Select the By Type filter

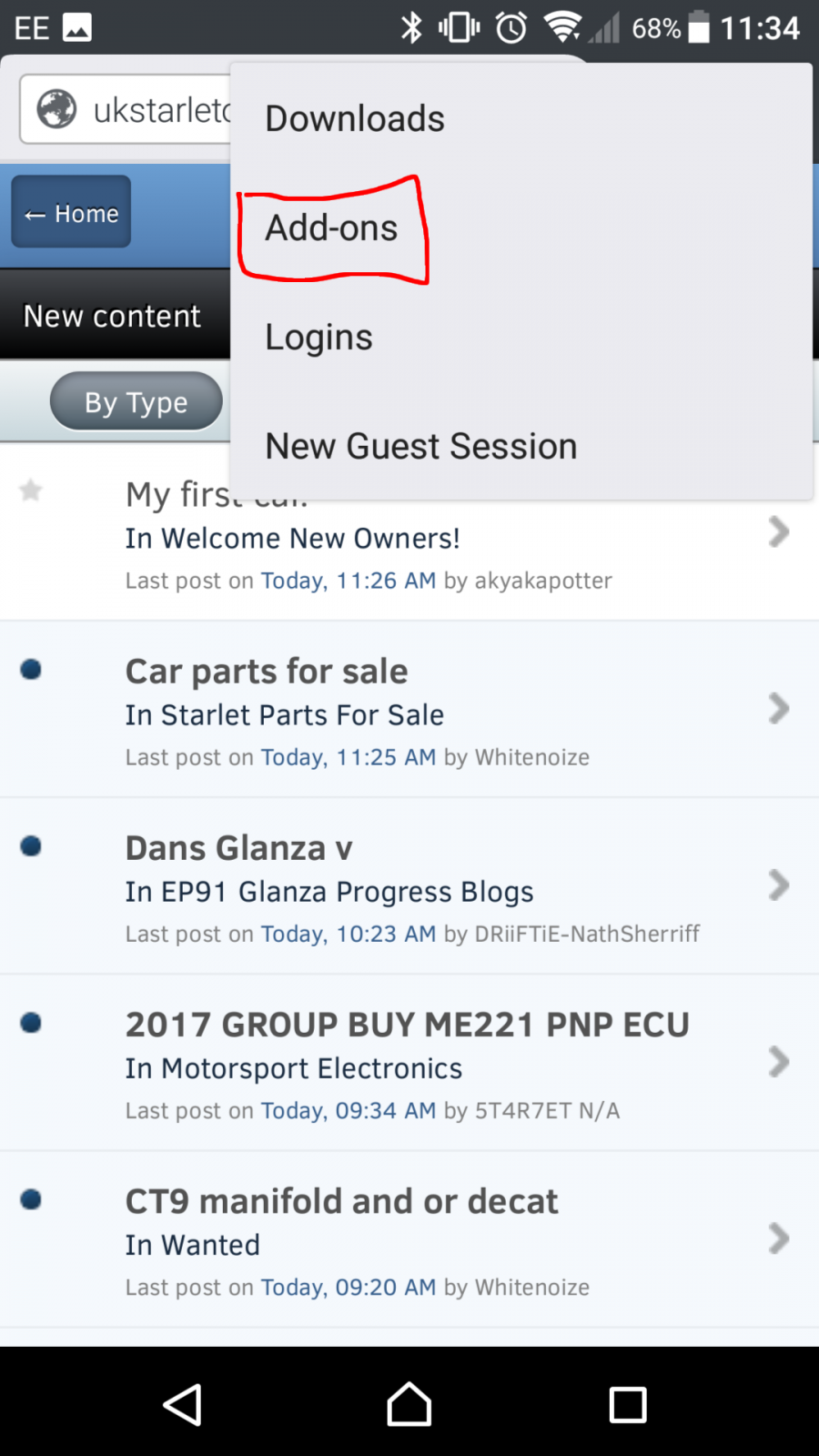tap(136, 401)
